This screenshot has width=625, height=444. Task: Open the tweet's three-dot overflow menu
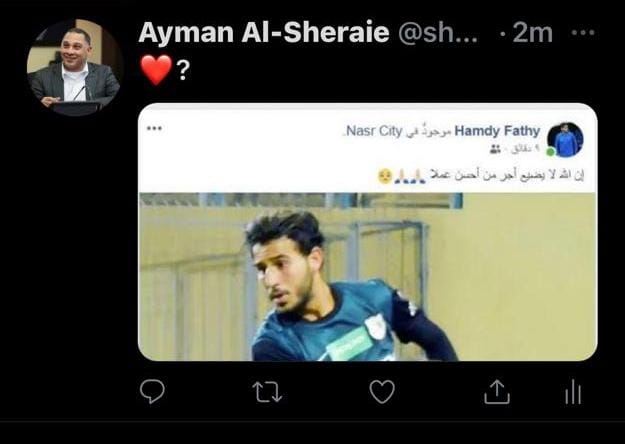pyautogui.click(x=582, y=32)
